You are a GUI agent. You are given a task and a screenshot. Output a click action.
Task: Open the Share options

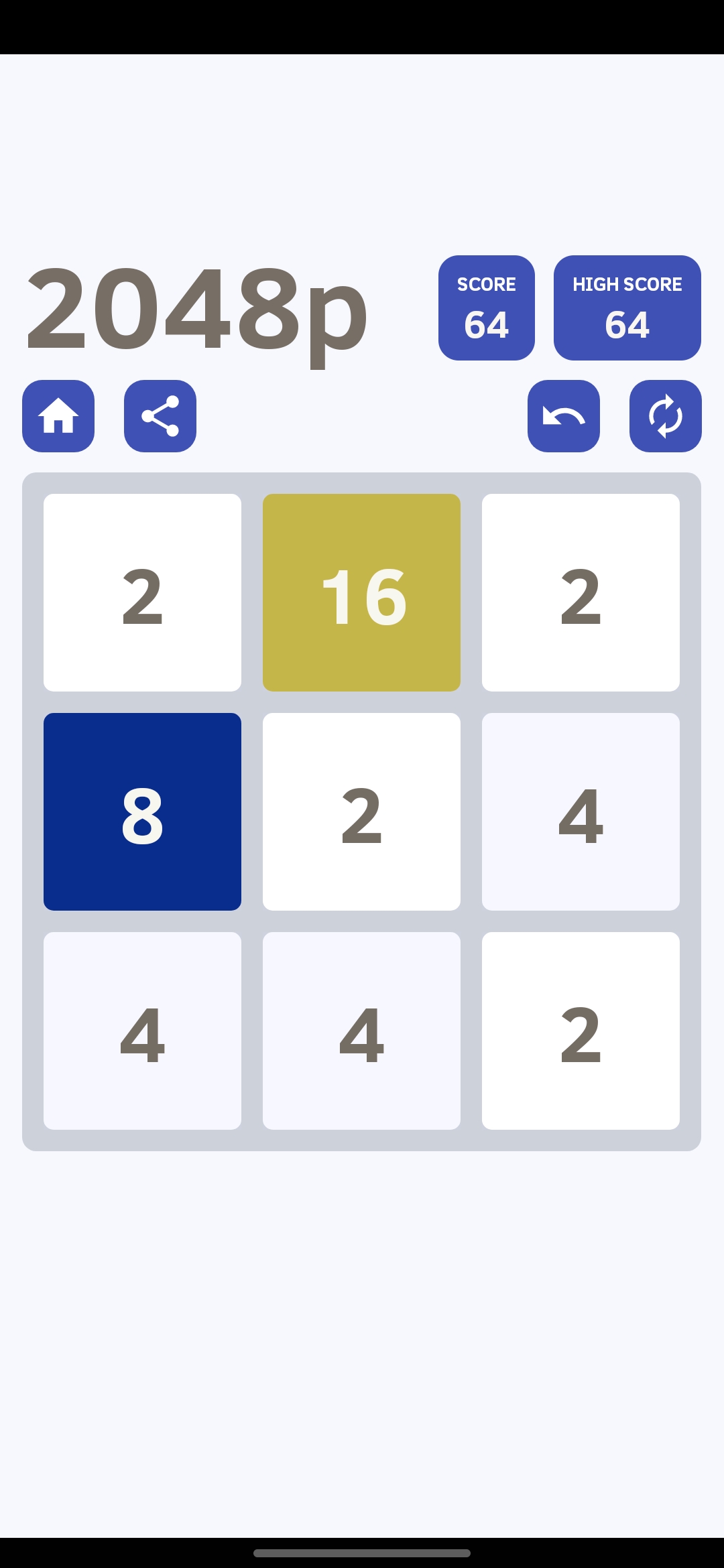160,416
